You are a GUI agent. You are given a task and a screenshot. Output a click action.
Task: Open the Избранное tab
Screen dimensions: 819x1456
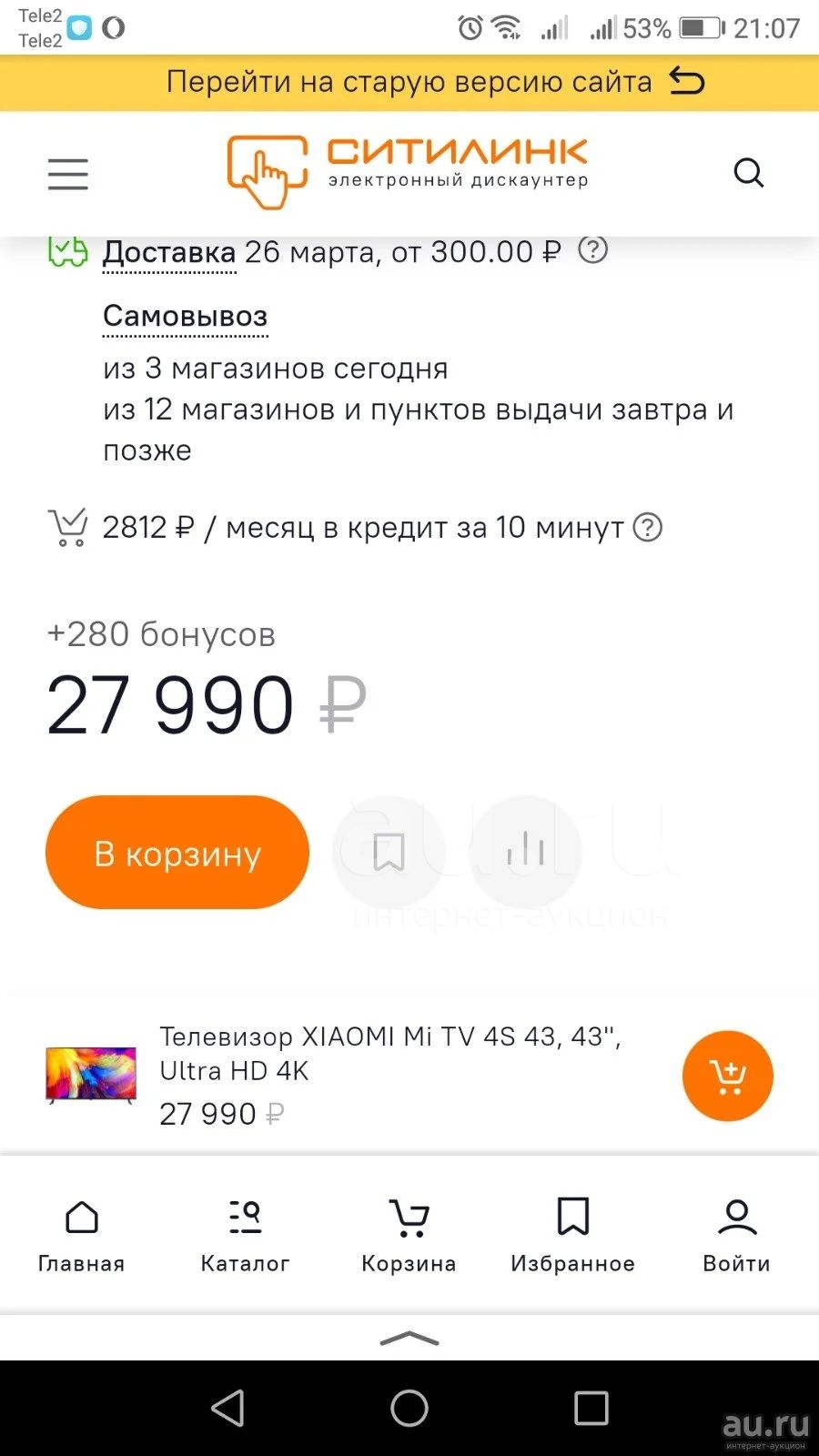[x=573, y=1236]
